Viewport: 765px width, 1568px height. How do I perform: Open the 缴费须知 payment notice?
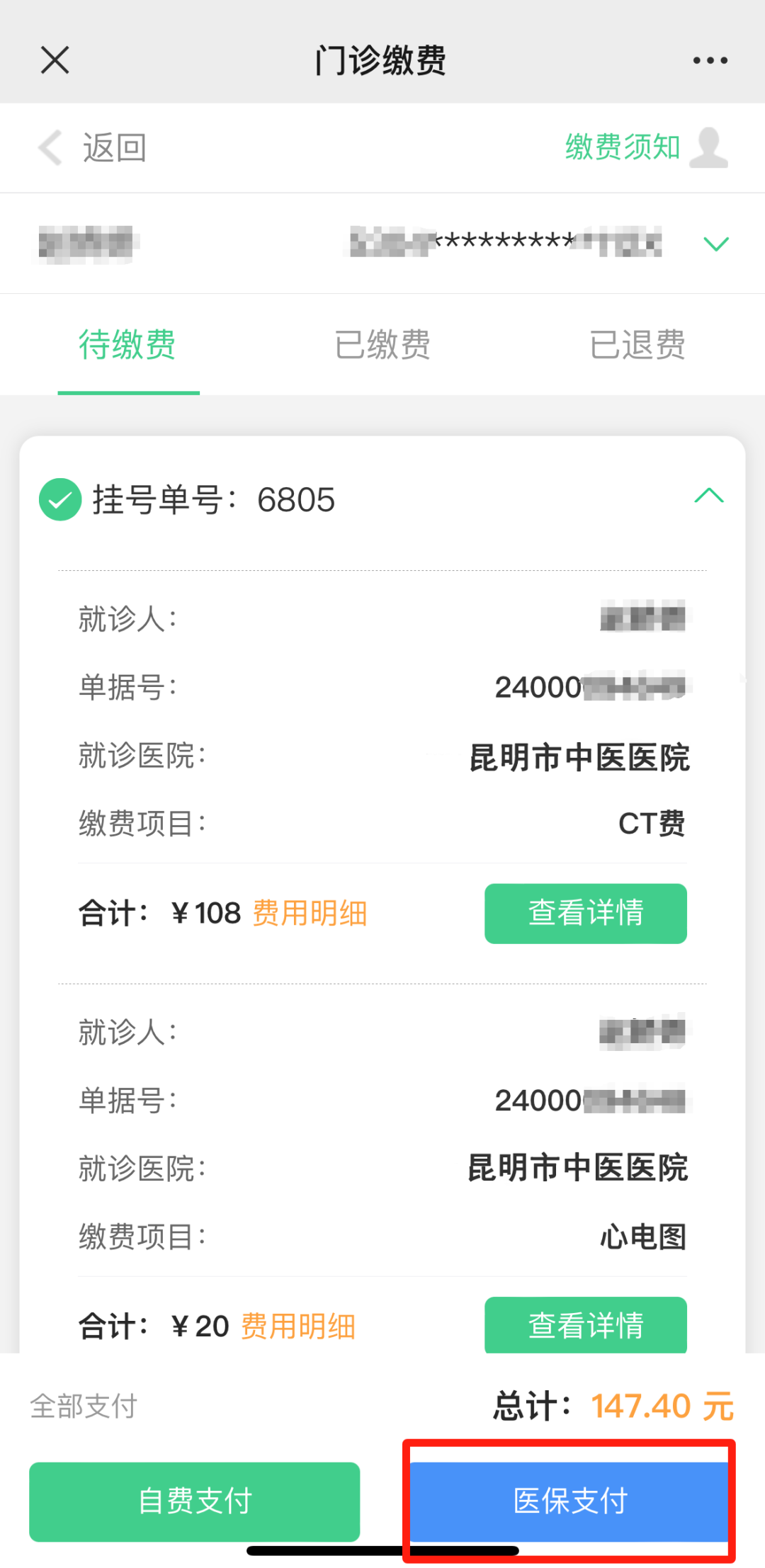click(622, 147)
